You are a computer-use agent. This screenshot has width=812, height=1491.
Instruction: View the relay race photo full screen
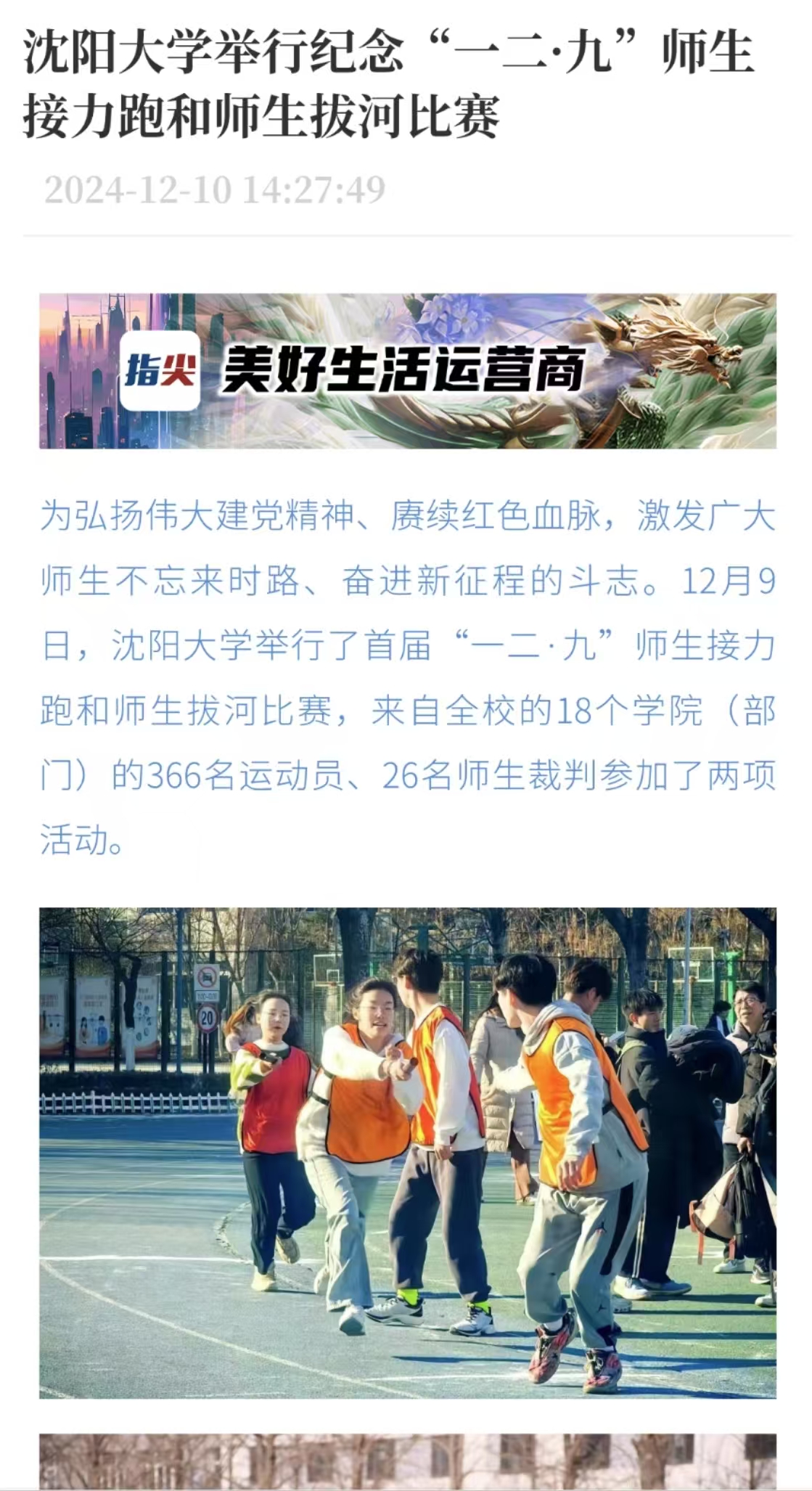click(x=407, y=1153)
